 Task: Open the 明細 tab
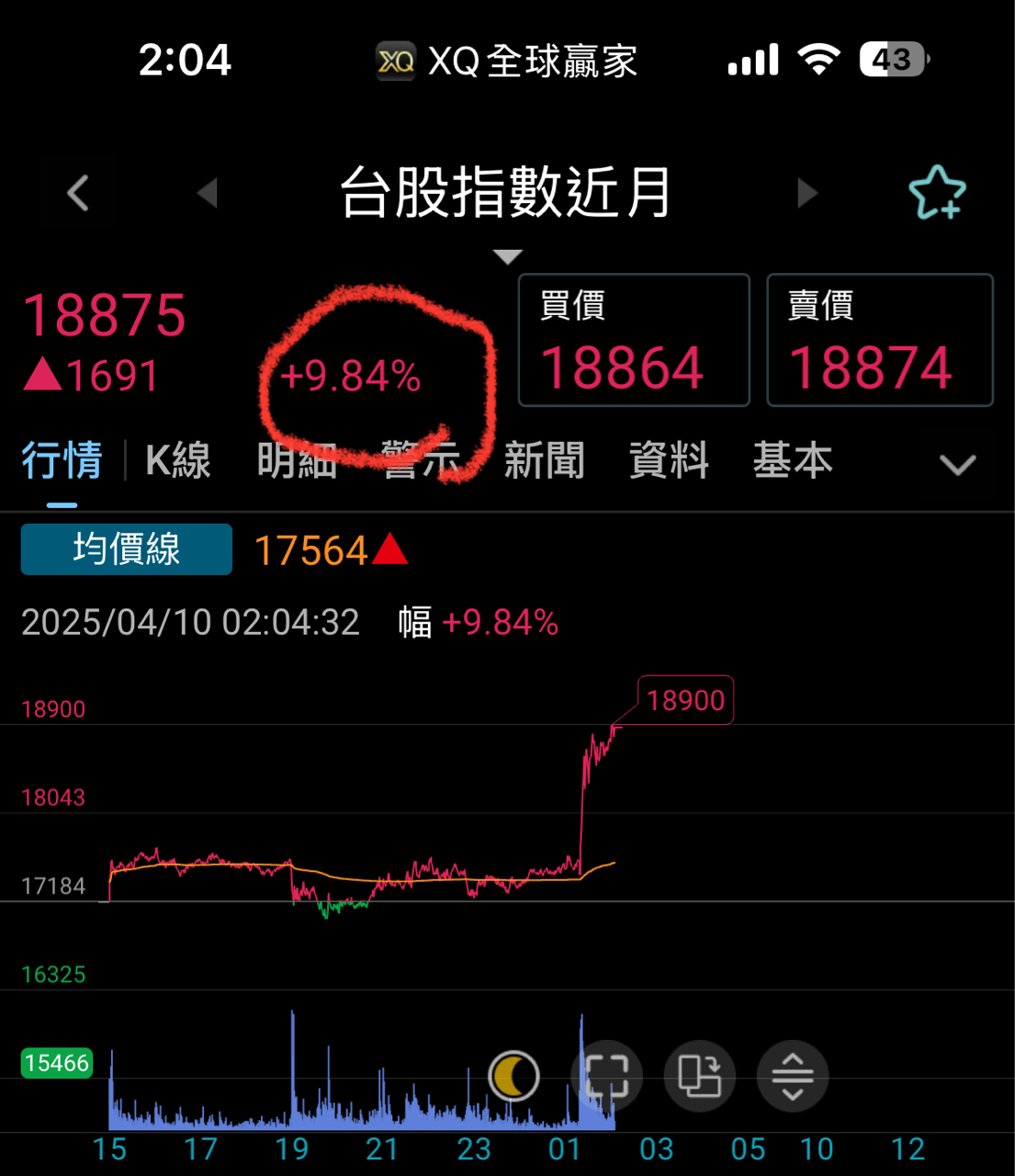pyautogui.click(x=297, y=461)
